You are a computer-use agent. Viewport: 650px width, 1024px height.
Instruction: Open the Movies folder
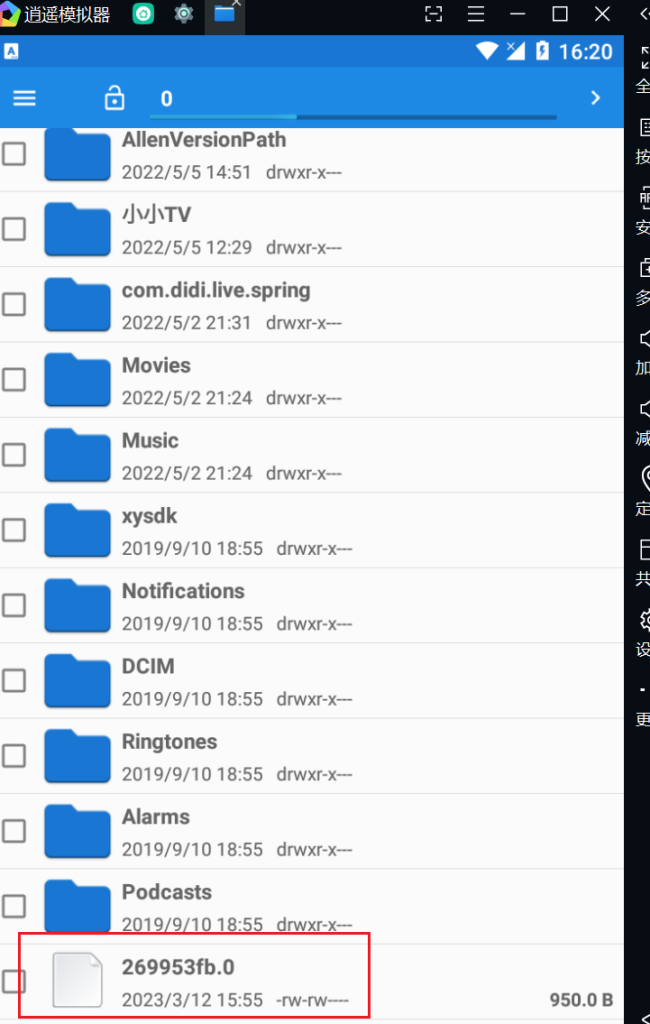(x=156, y=380)
